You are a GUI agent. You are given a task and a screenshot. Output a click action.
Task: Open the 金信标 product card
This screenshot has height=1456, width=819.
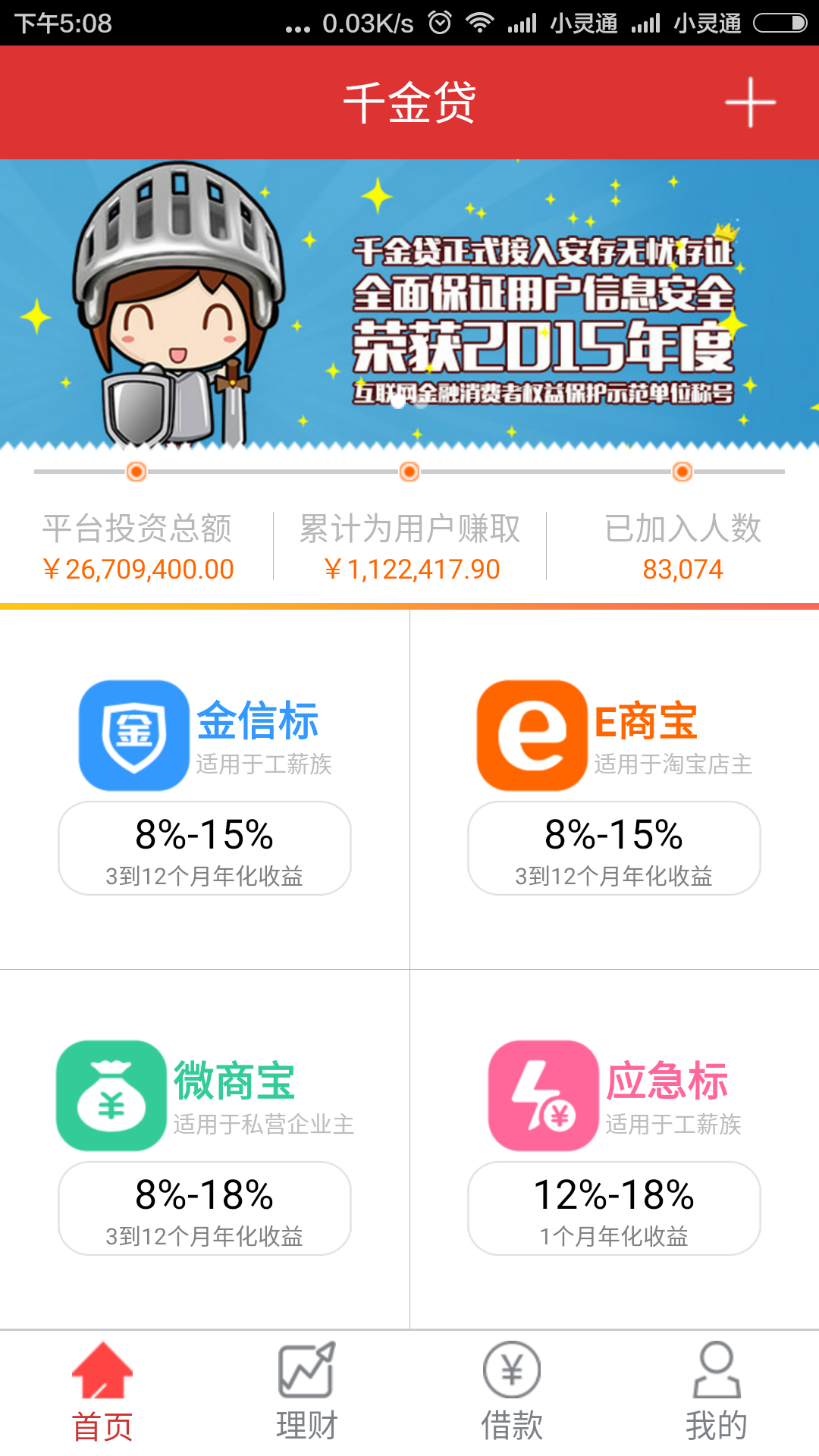click(205, 789)
